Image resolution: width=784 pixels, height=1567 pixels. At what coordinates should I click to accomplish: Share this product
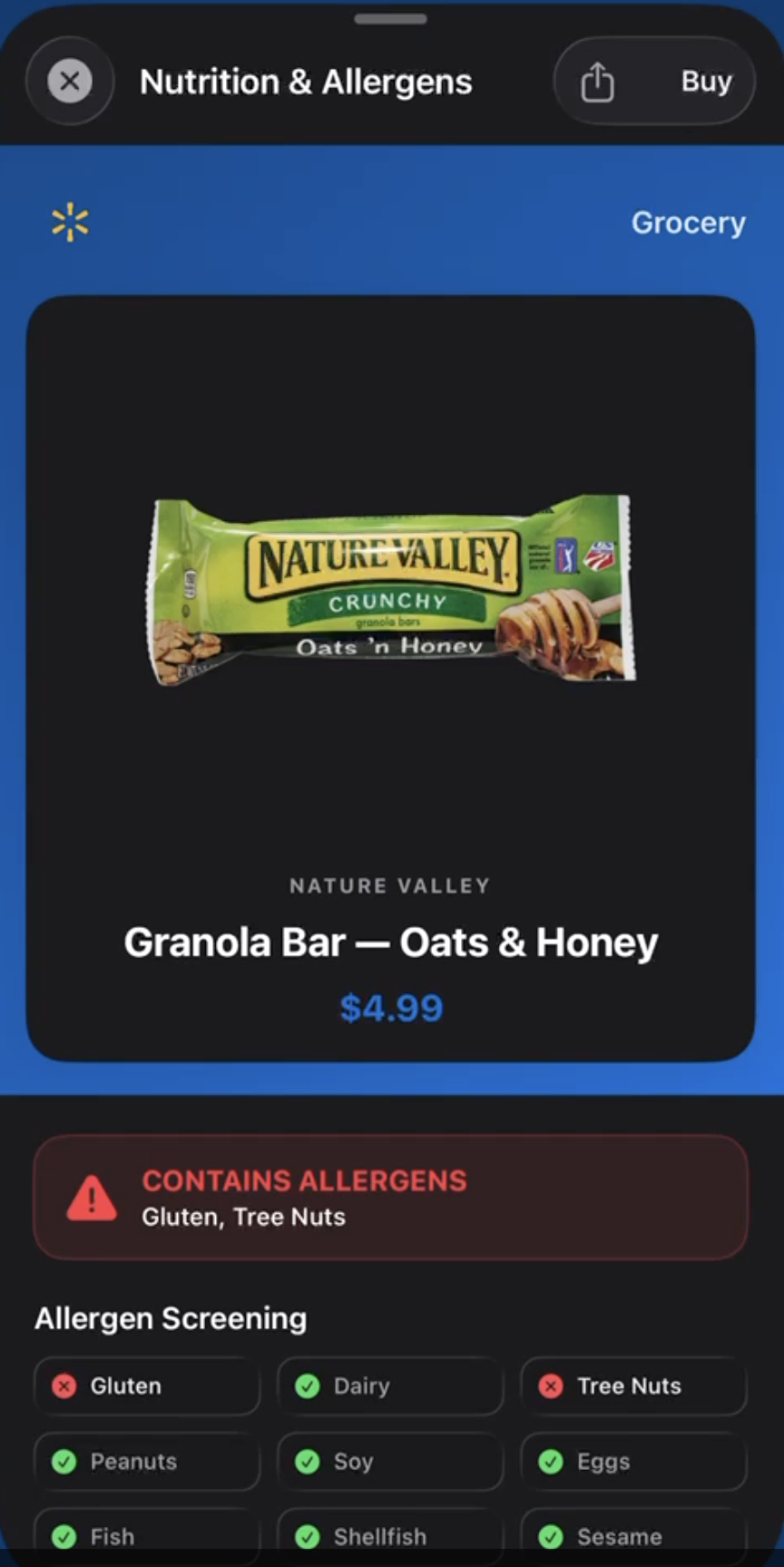597,83
